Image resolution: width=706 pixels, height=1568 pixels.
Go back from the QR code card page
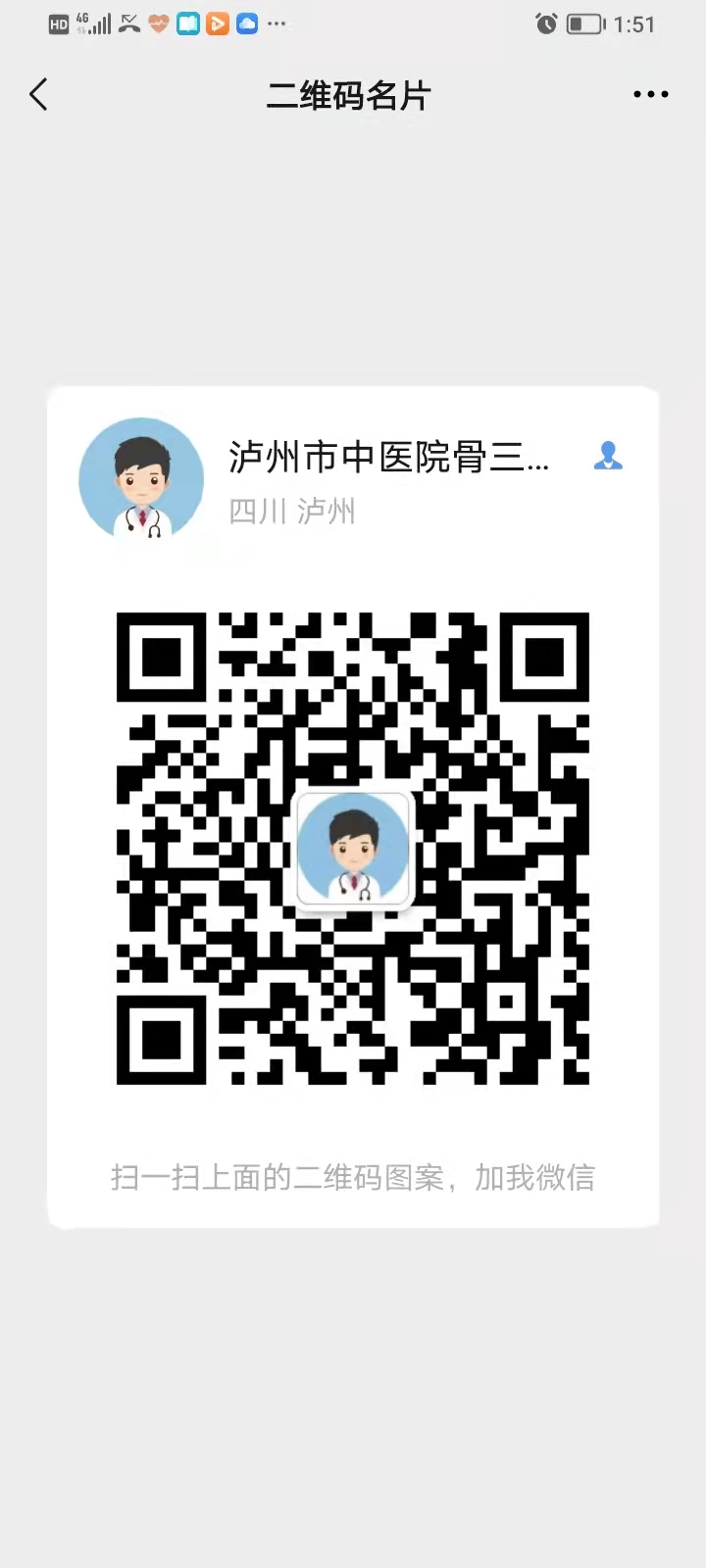pos(39,95)
